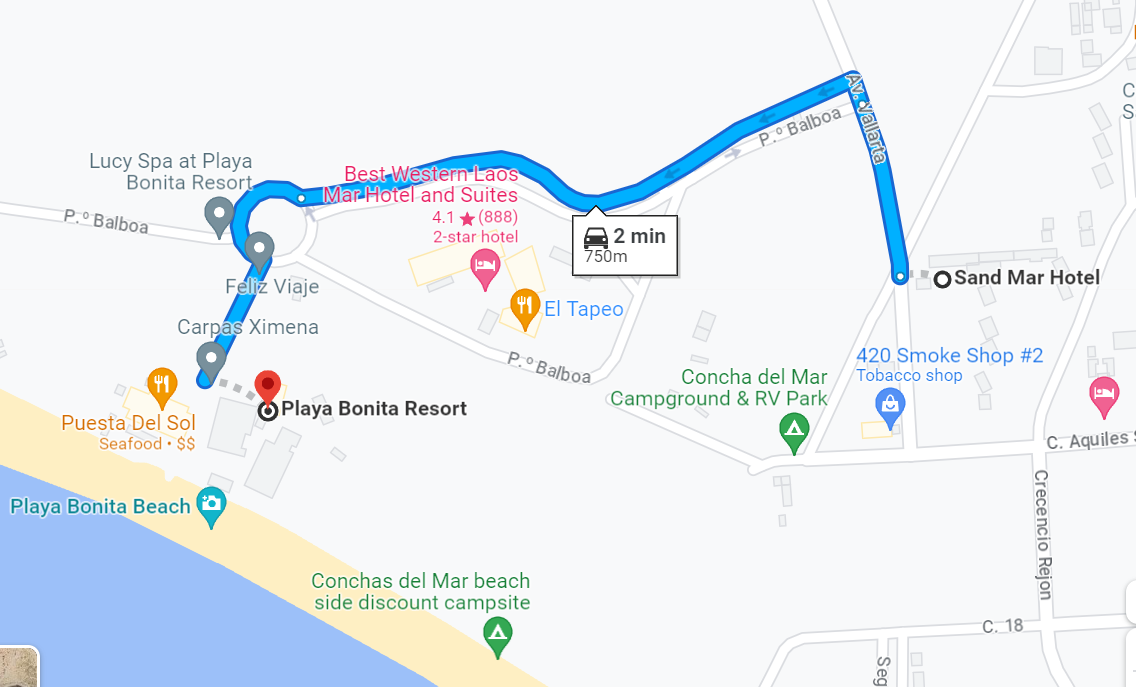This screenshot has height=687, width=1136.
Task: Open the satellite layer thumbnail
Action: click(x=18, y=667)
